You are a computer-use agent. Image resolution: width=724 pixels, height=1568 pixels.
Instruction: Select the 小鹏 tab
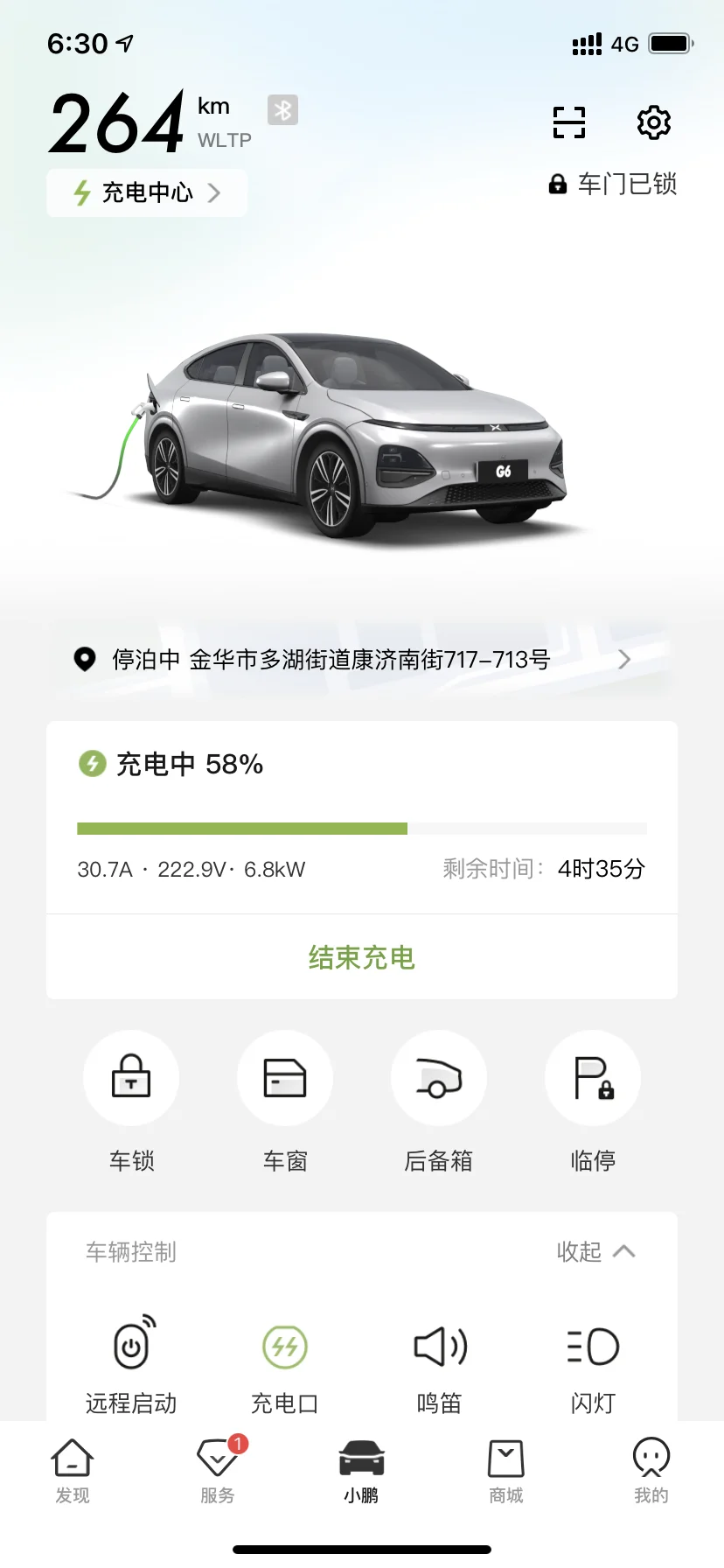[x=361, y=1472]
